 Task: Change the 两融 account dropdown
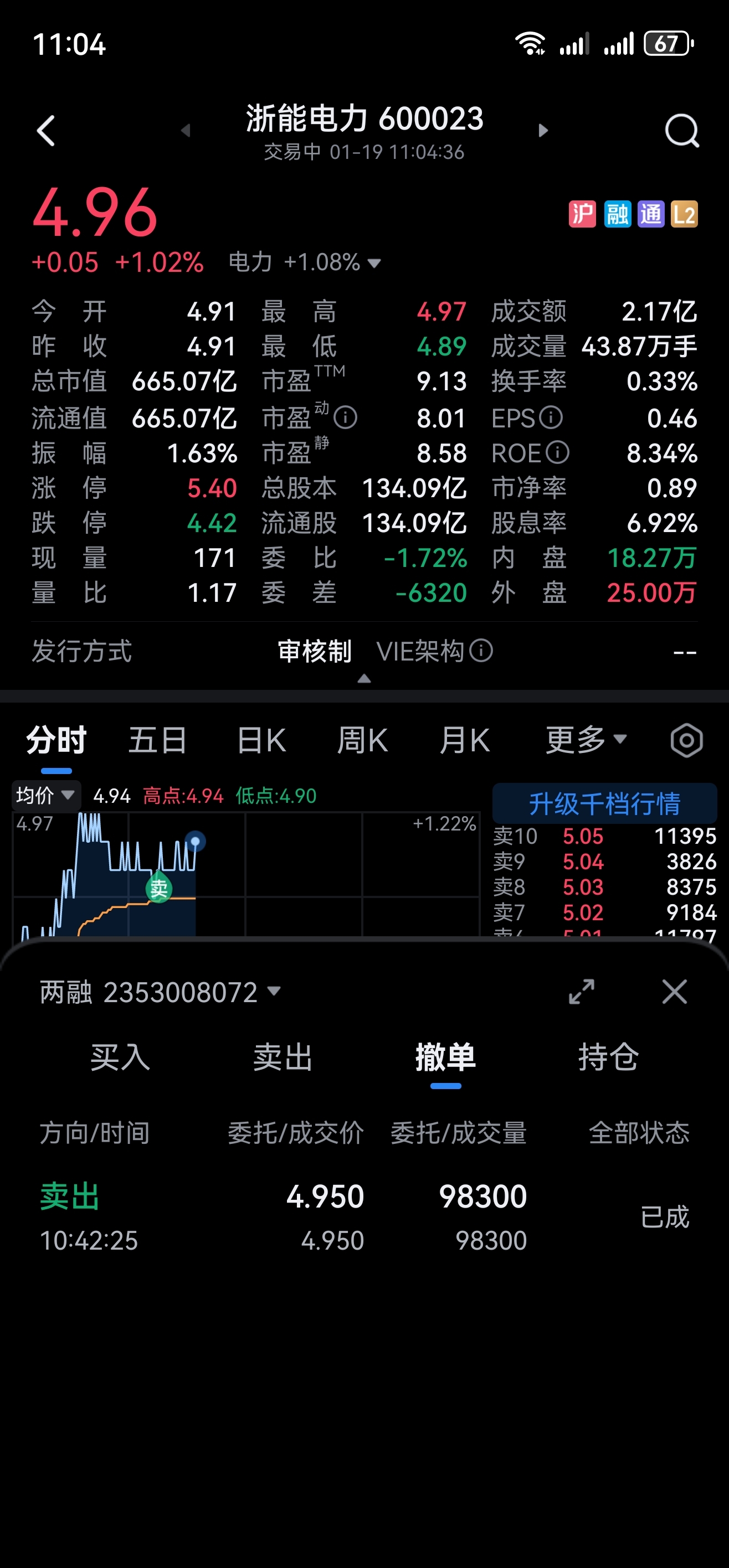tap(160, 992)
